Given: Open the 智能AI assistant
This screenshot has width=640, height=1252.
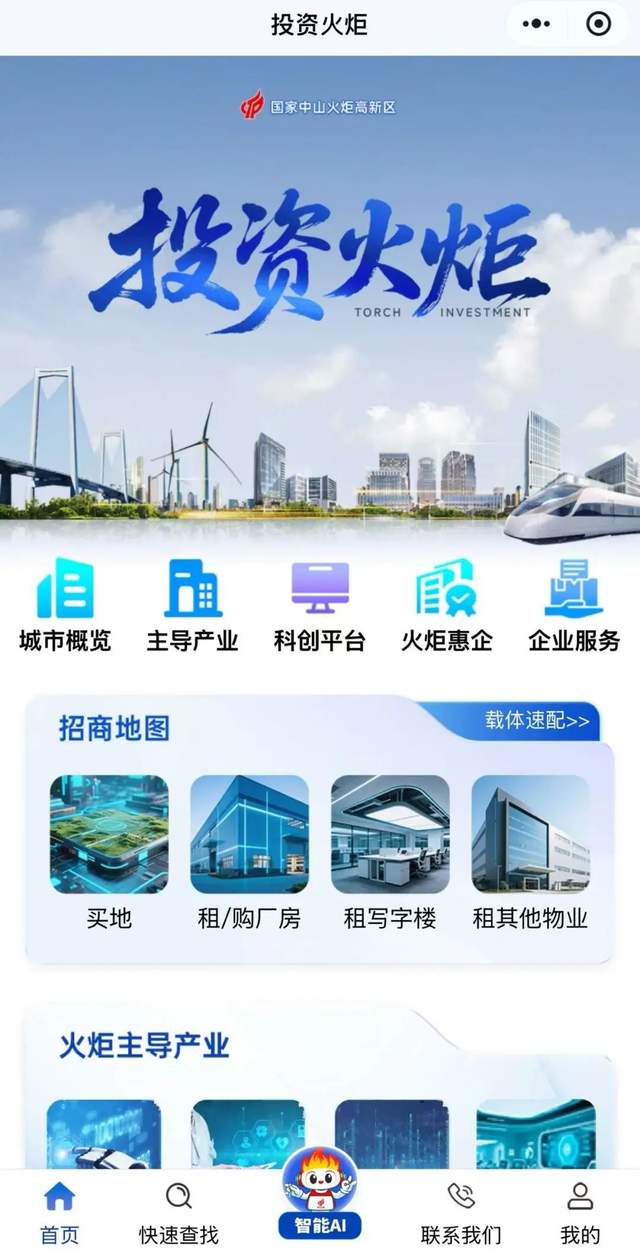Looking at the screenshot, I should click(x=320, y=1195).
